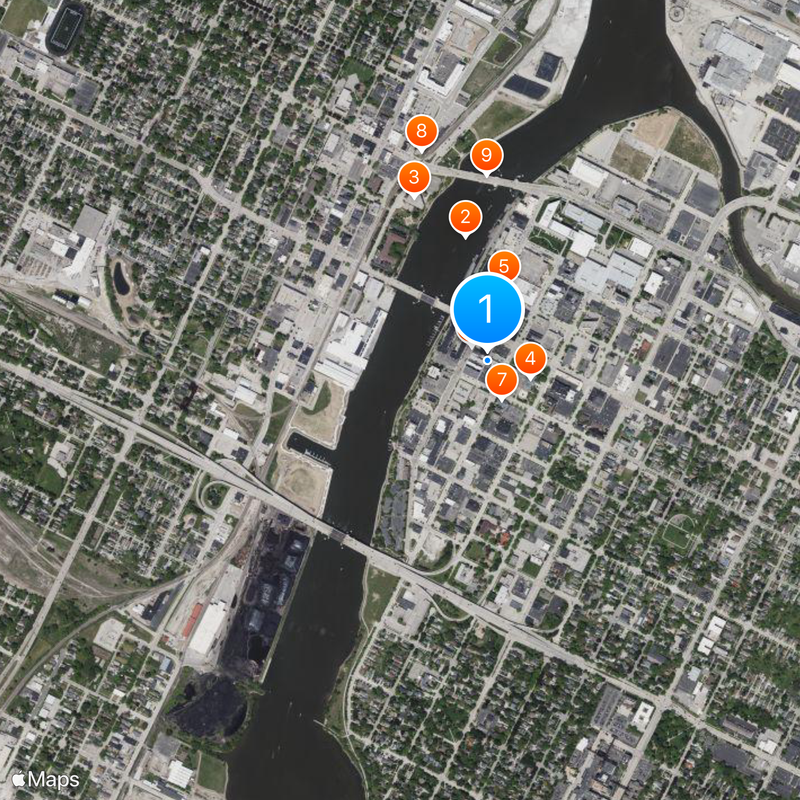
Task: Select the large blue pin number 1
Action: (x=487, y=309)
